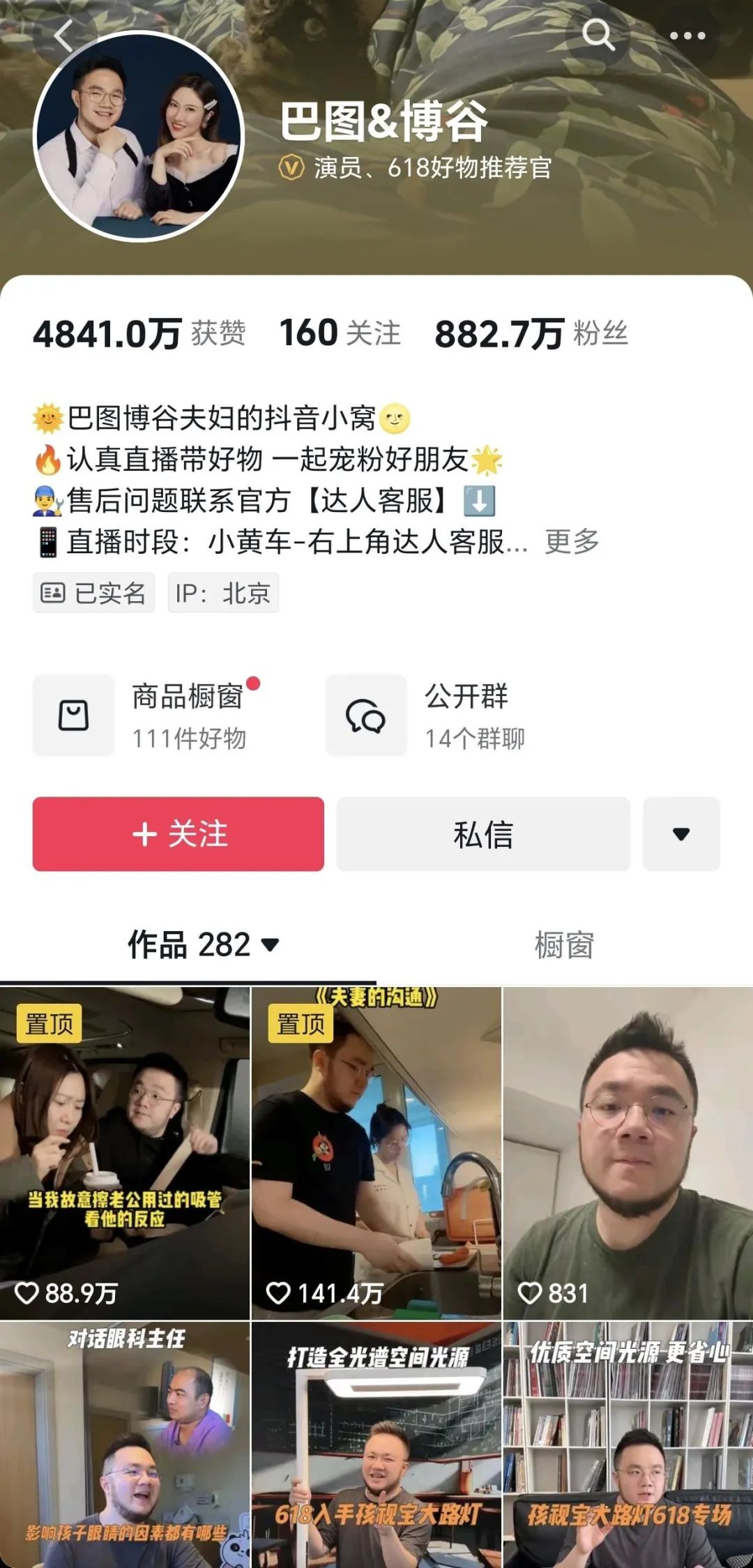Viewport: 753px width, 1568px height.
Task: Open the 打造全光谱空间光源 video
Action: (x=376, y=1445)
